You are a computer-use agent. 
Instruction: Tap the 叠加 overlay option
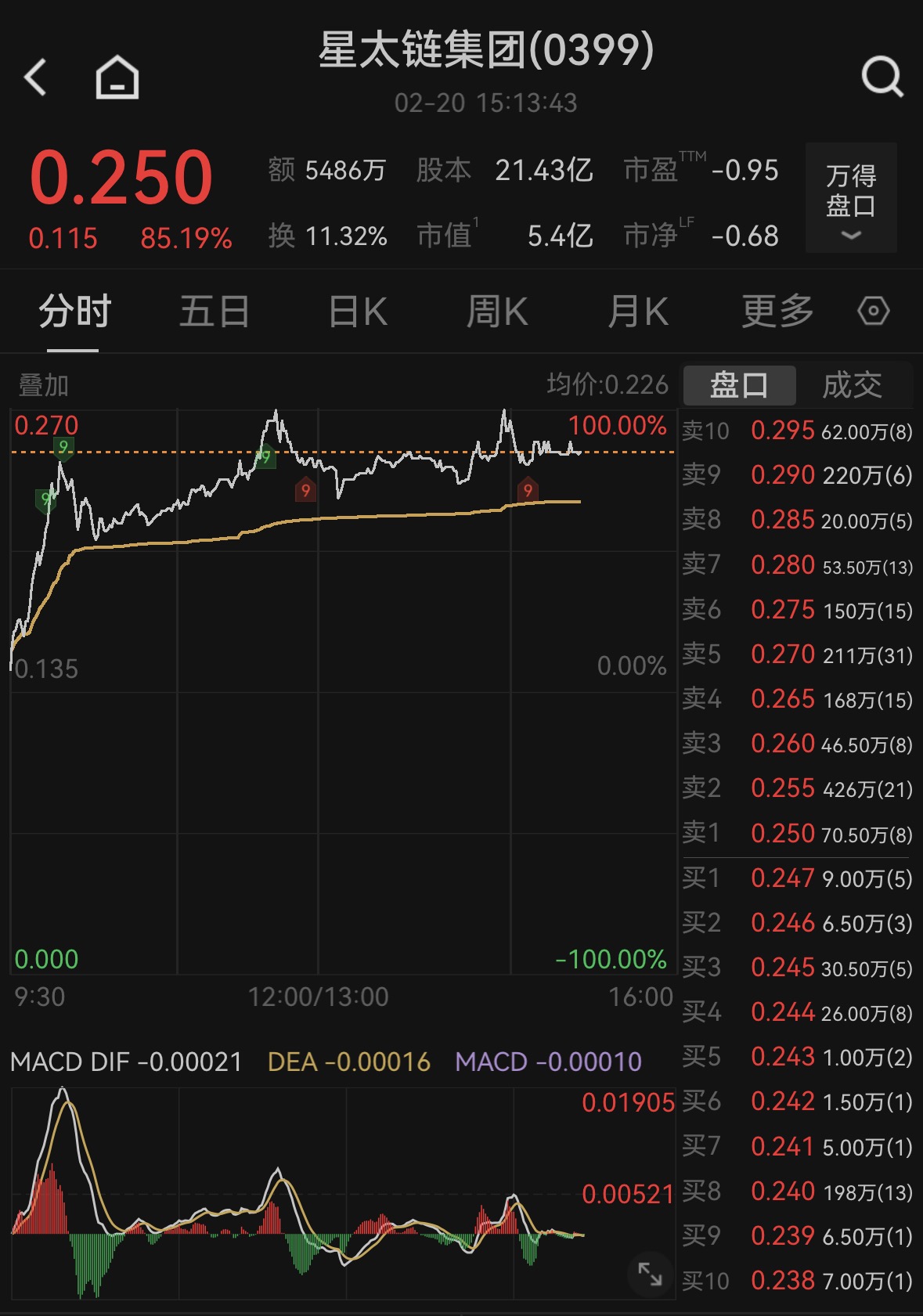(x=44, y=385)
